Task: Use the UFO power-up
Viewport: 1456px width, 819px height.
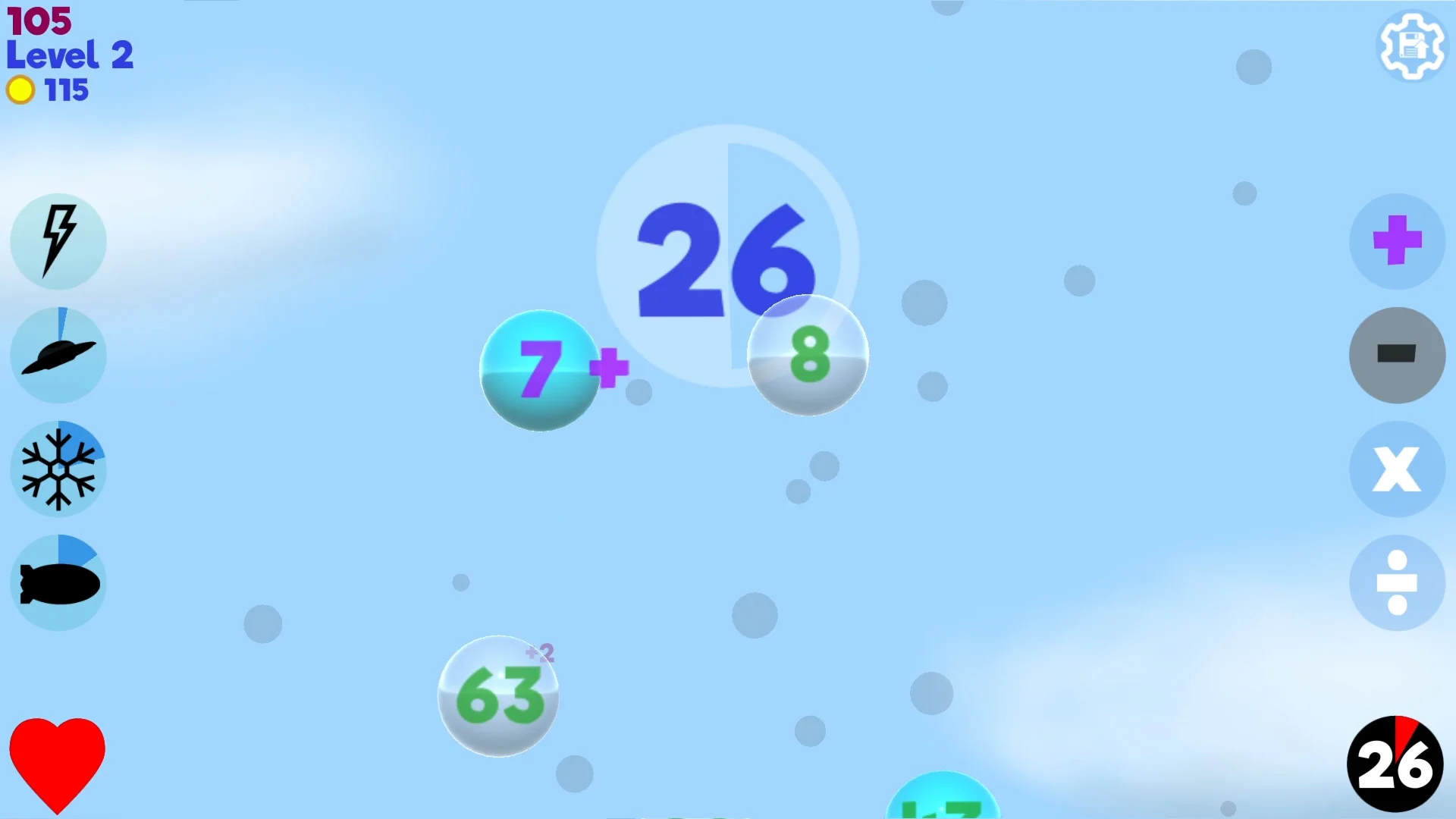Action: (x=58, y=355)
